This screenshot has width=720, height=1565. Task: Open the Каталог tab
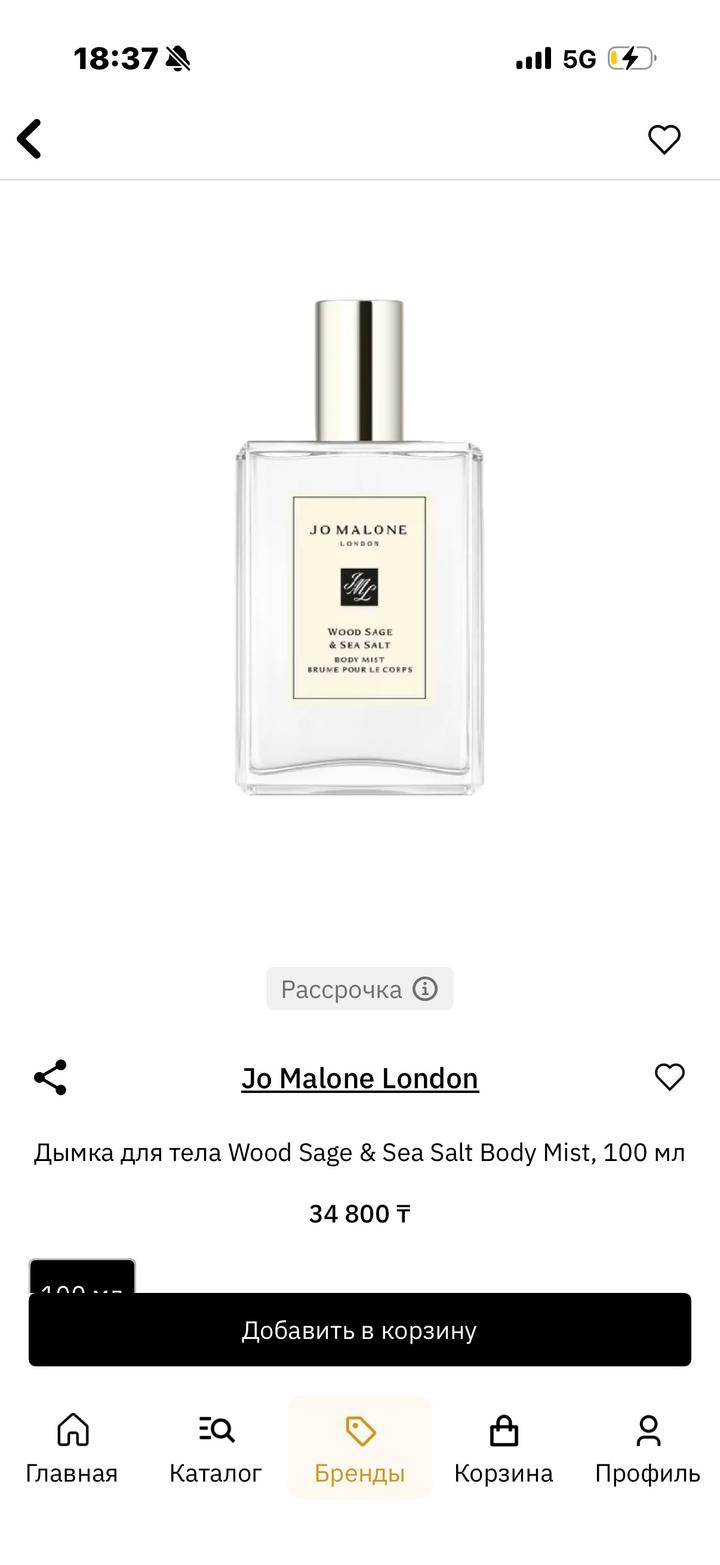click(x=215, y=1447)
